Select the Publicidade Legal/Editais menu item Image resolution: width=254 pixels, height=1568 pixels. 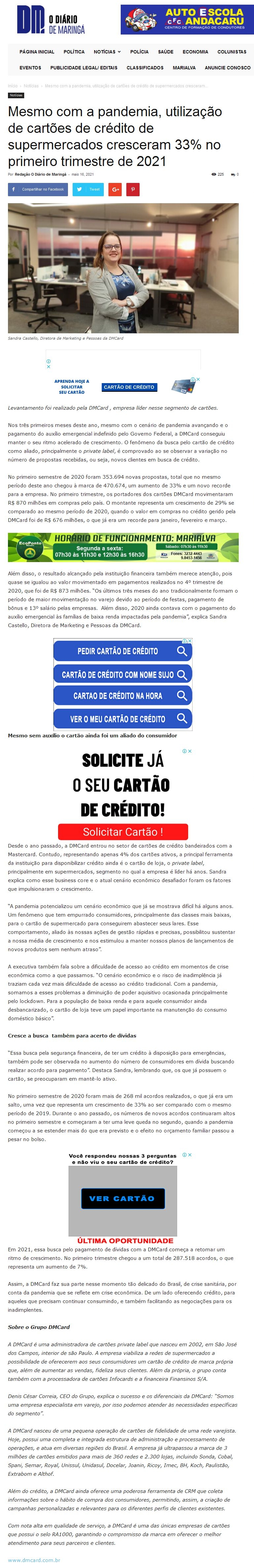84,68
